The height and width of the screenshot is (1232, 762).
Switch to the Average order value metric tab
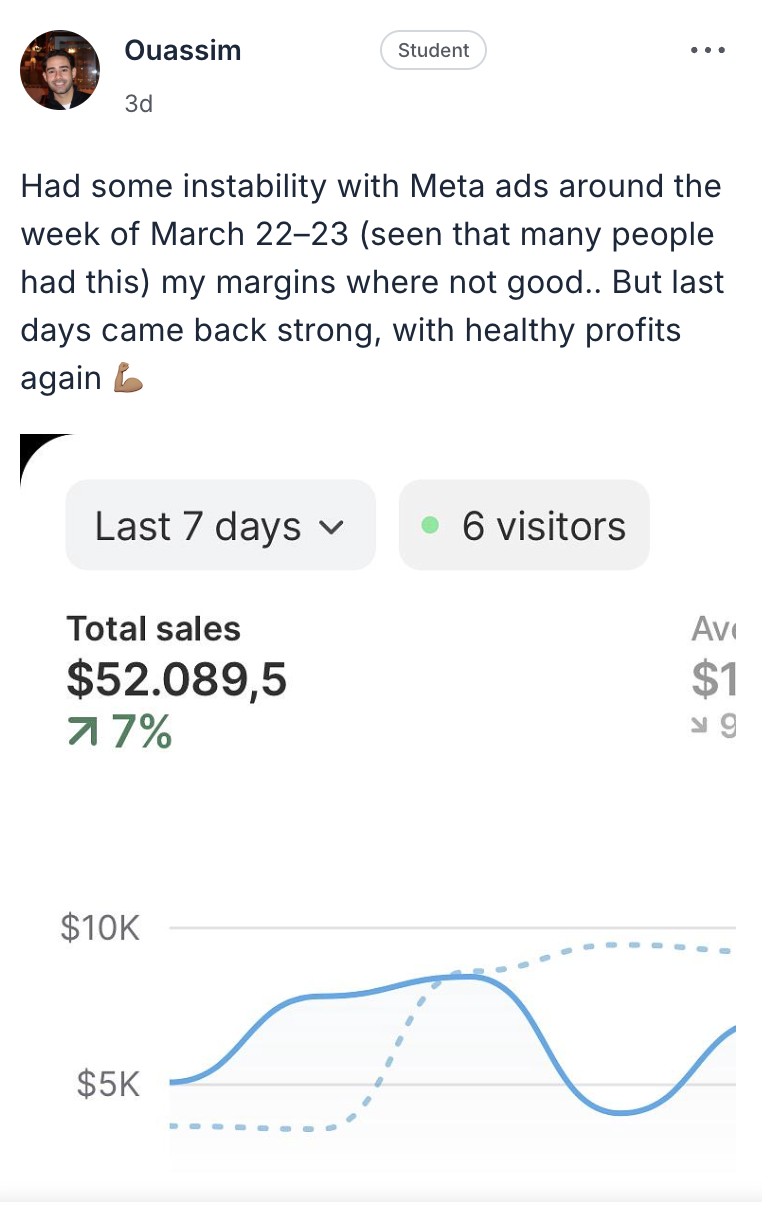[x=714, y=630]
